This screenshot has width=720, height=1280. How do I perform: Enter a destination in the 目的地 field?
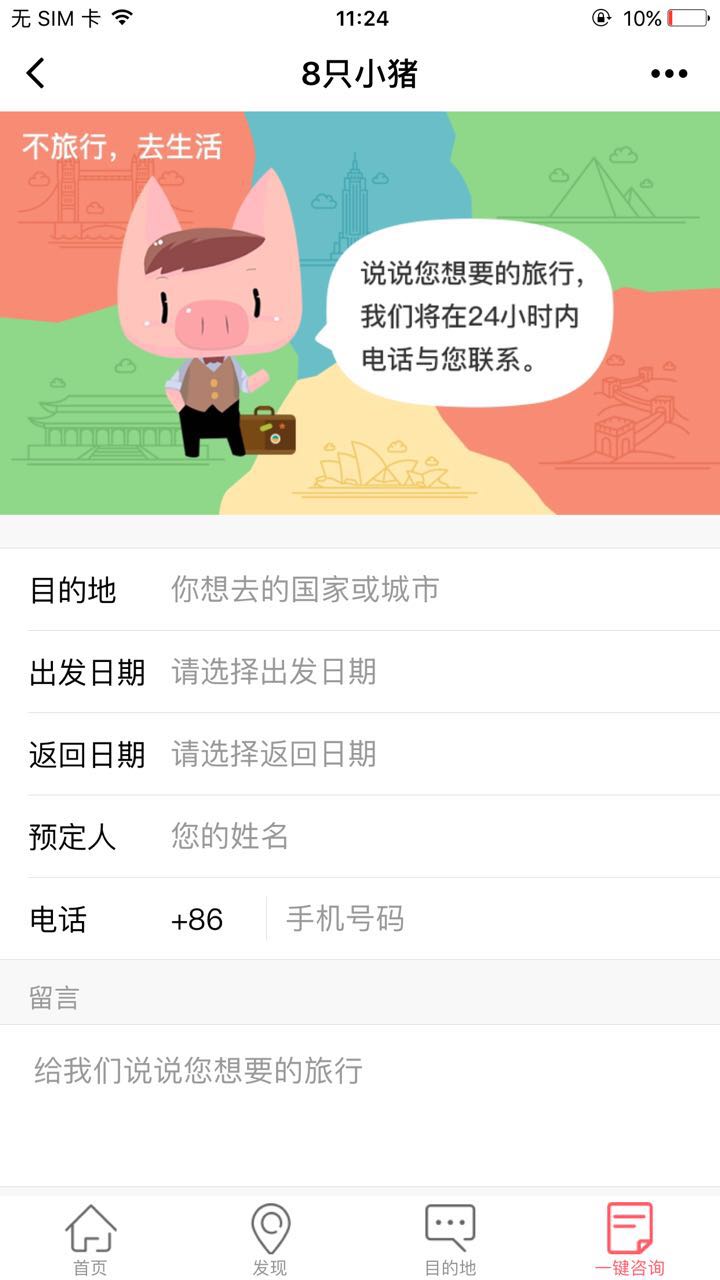(440, 590)
